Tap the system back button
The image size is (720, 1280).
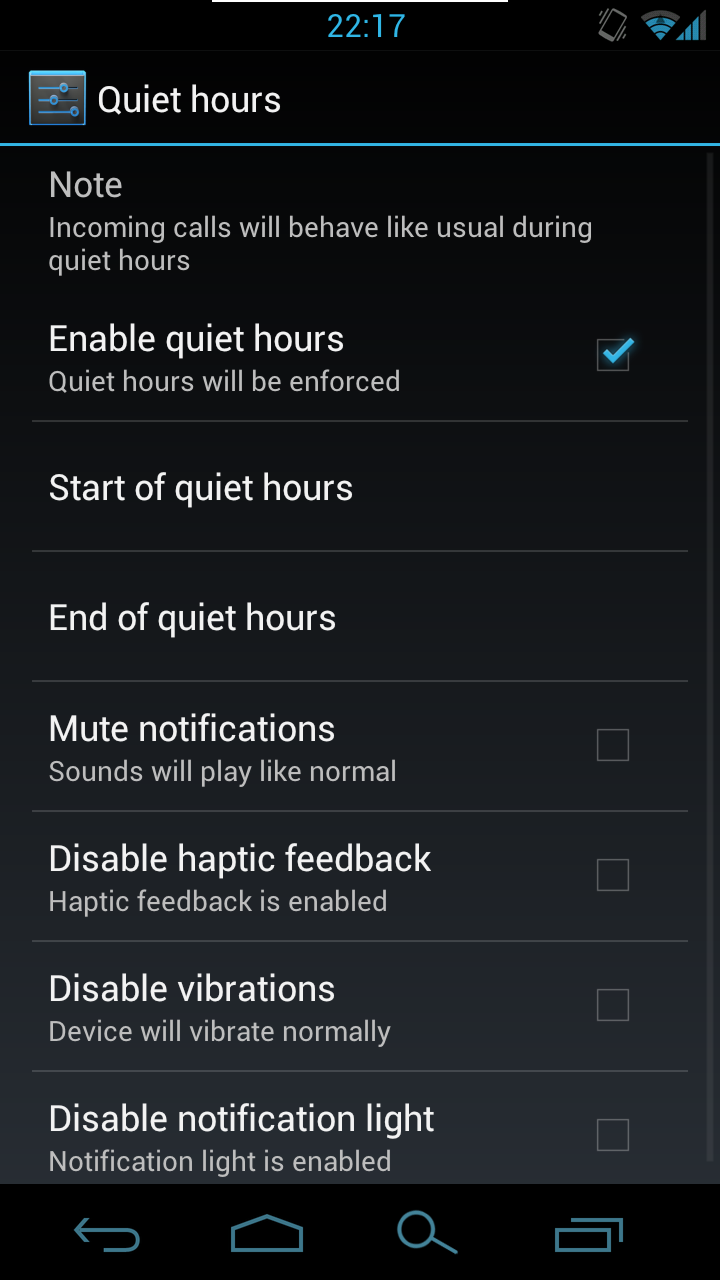(107, 1234)
